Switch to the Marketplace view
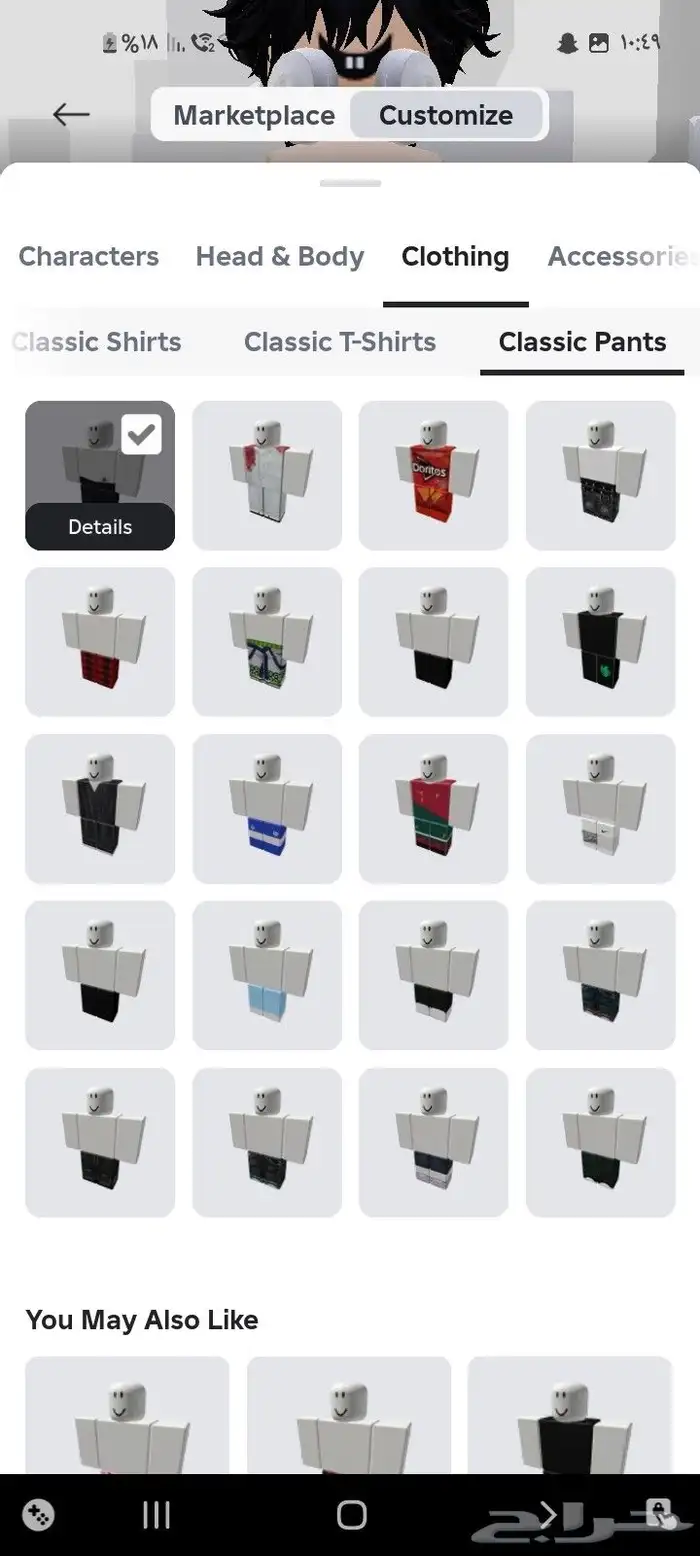Screen dimensions: 700x1556 [254, 115]
